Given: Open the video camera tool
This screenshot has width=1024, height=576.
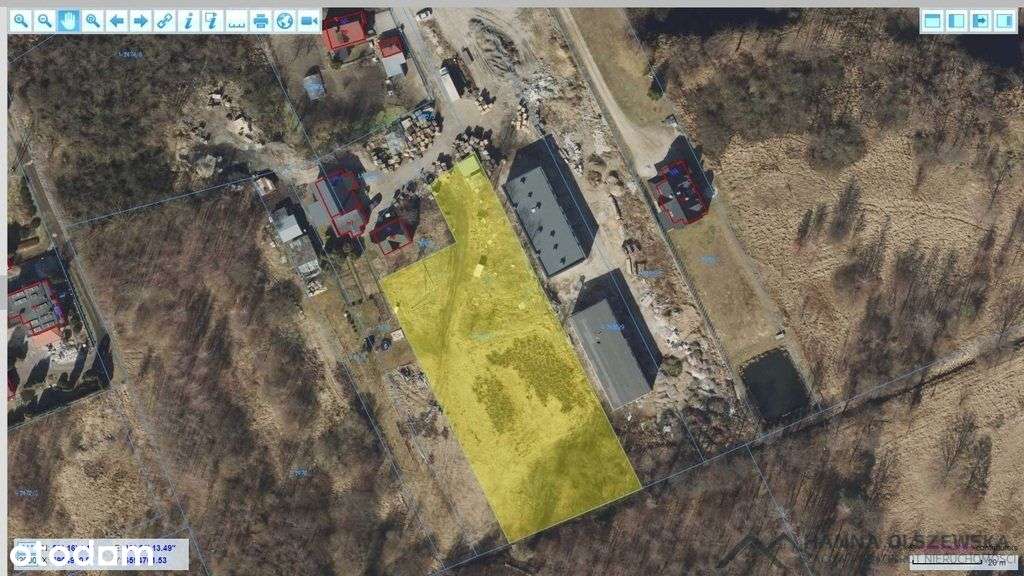Looking at the screenshot, I should 309,20.
